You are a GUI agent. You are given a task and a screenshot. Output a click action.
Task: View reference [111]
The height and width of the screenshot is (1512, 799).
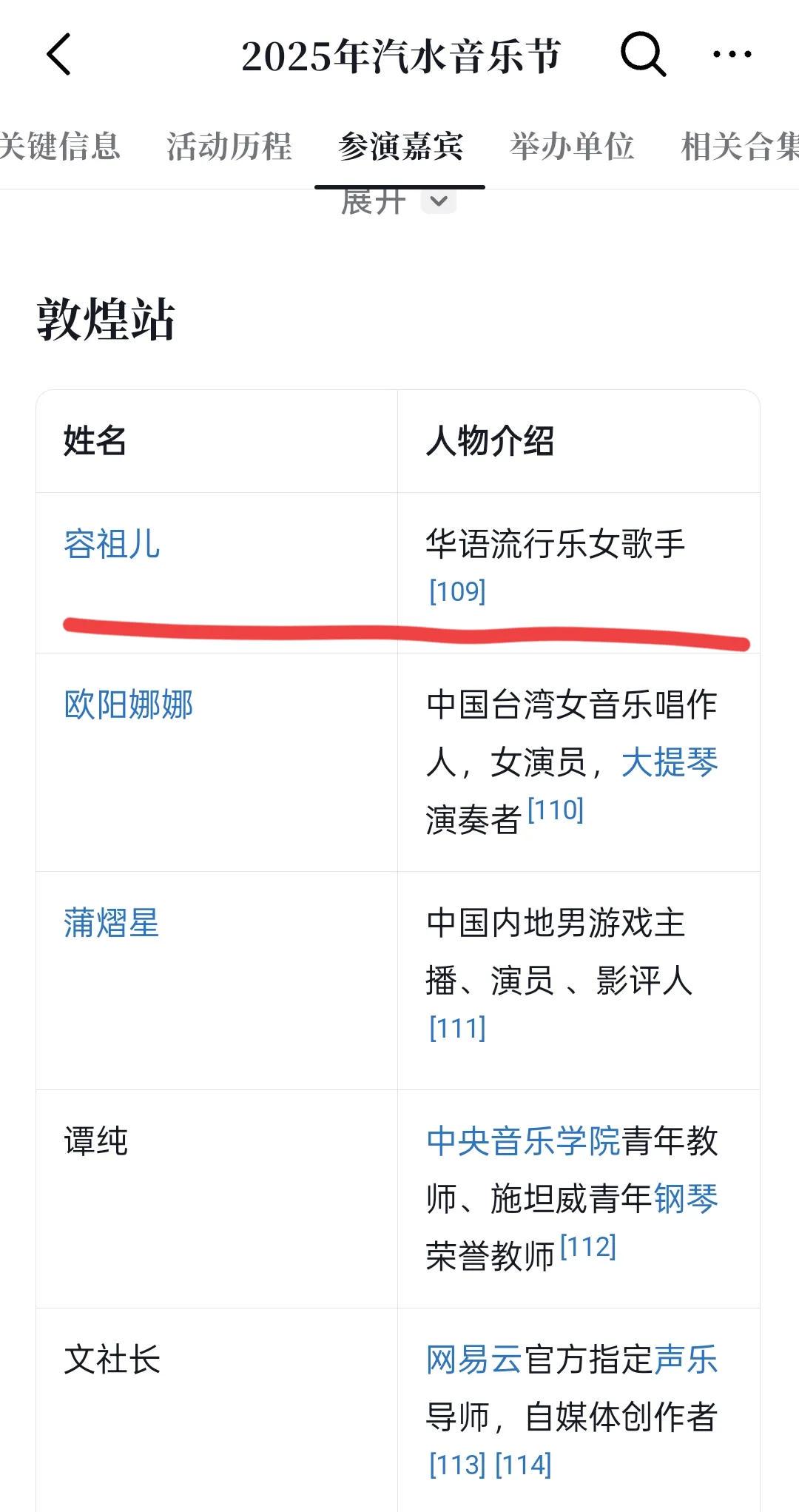(x=457, y=1028)
